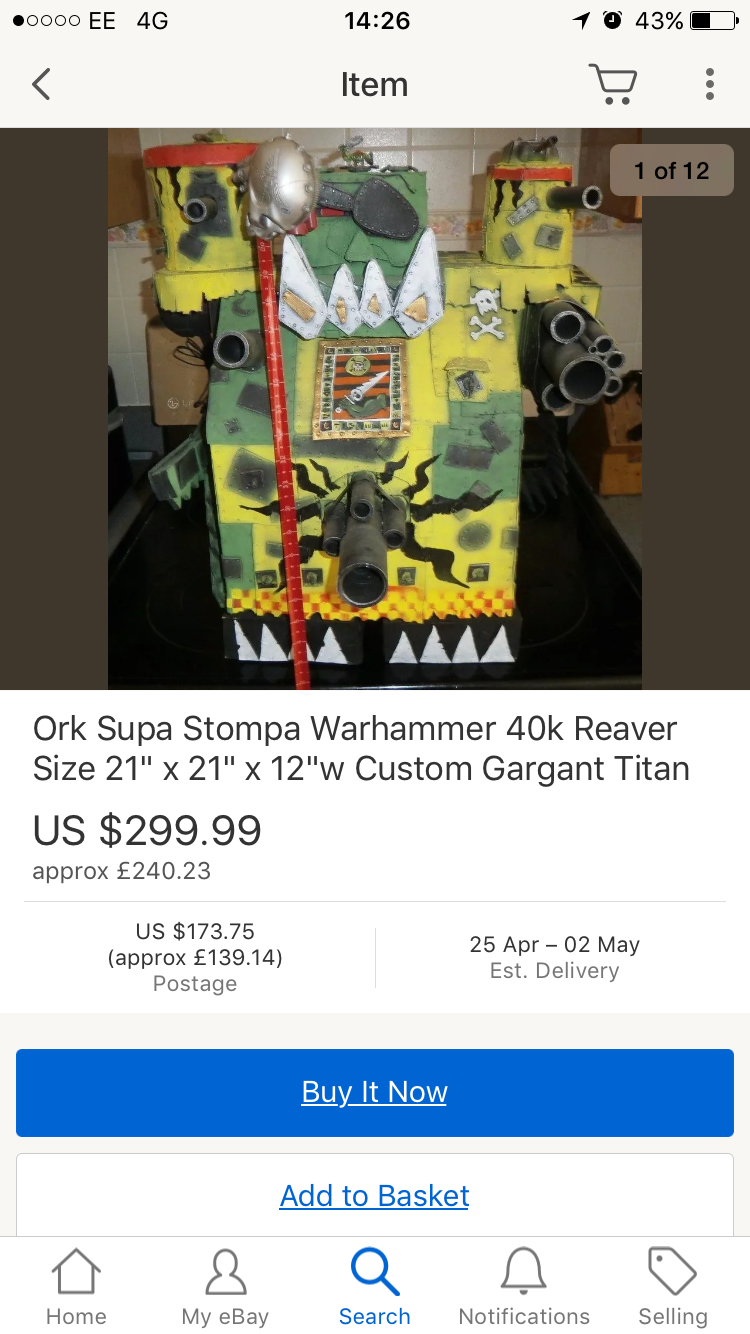Image resolution: width=750 pixels, height=1334 pixels.
Task: Go to the Notifications tab
Action: coord(524,1287)
